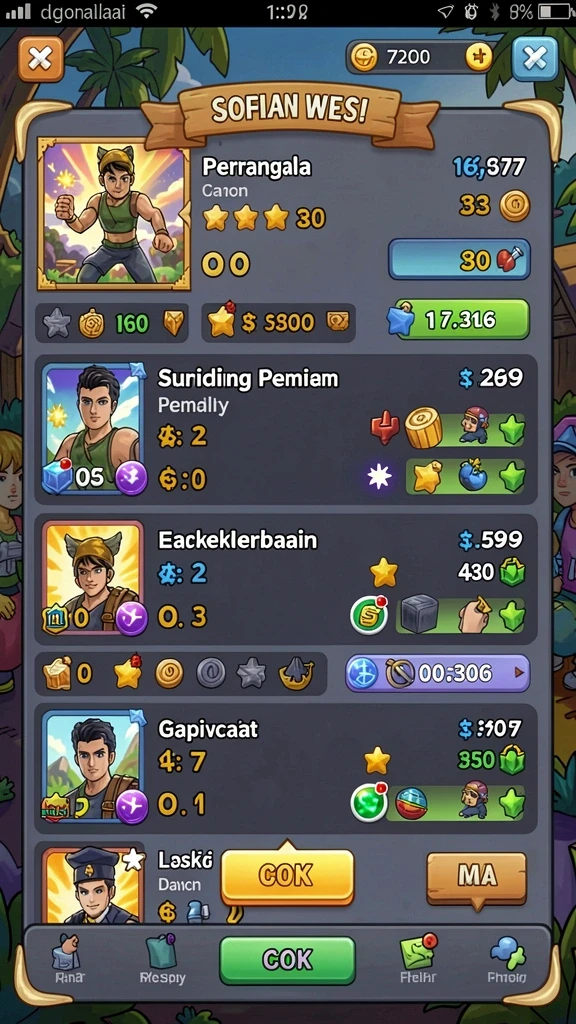Select the Gapivcaat character card

click(x=285, y=768)
